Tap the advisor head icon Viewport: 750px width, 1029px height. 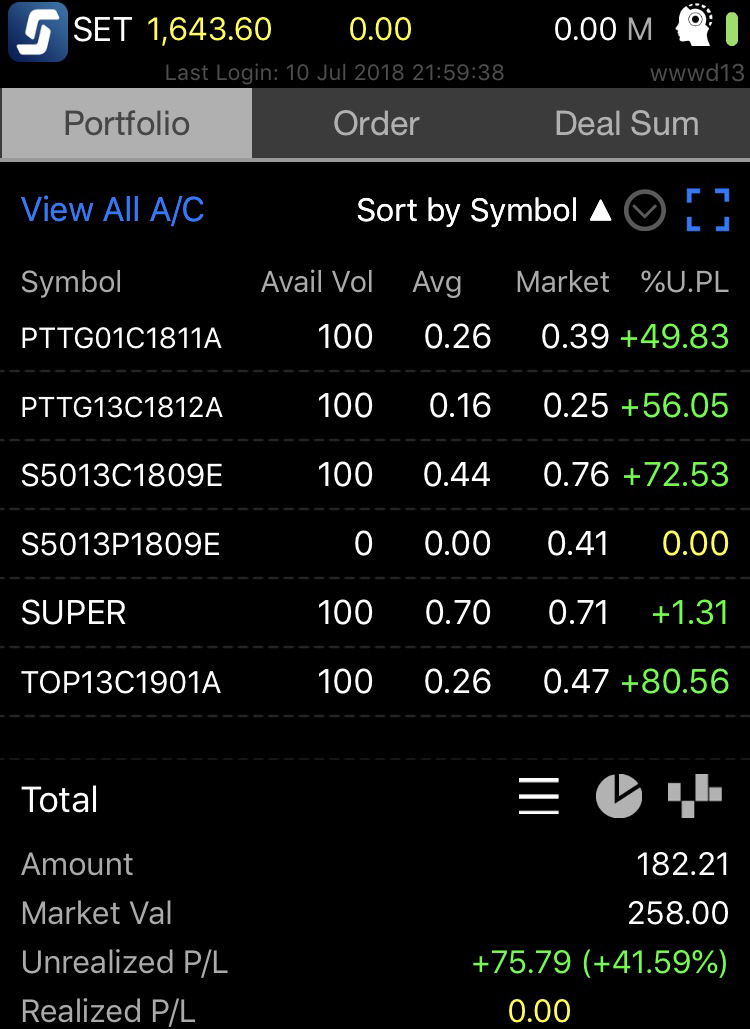tap(695, 26)
